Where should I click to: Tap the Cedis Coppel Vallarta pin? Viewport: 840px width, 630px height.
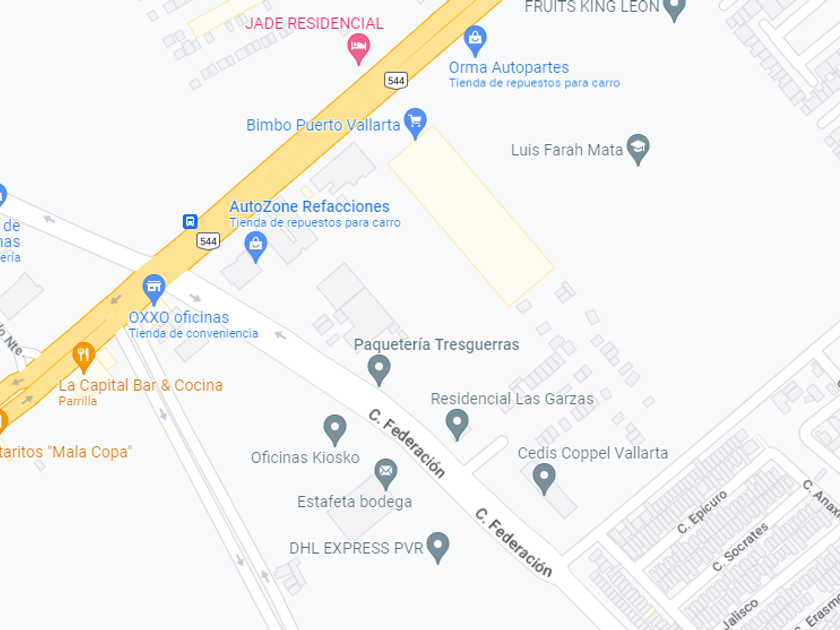(544, 478)
